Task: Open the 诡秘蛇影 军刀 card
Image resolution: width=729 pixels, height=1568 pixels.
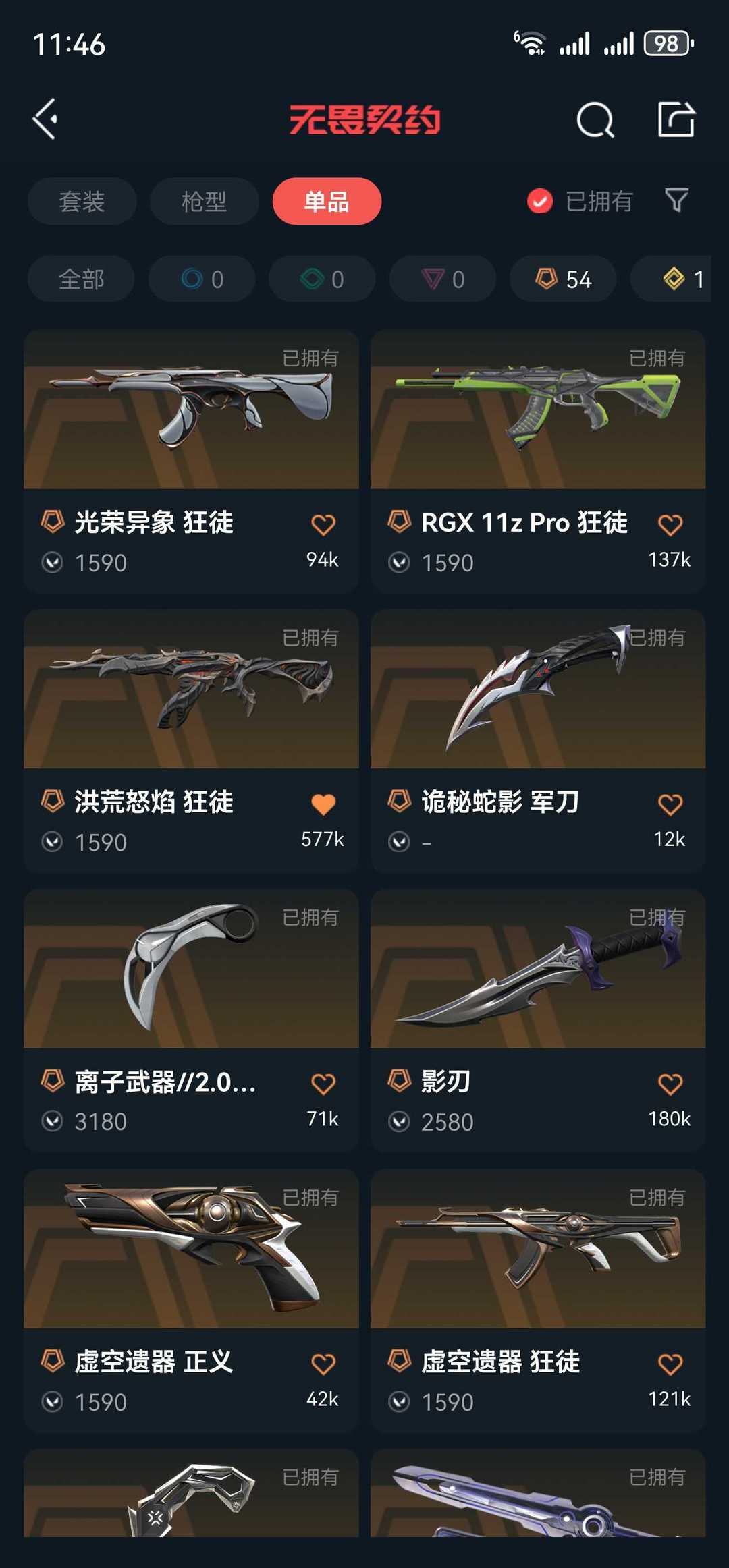Action: point(538,741)
